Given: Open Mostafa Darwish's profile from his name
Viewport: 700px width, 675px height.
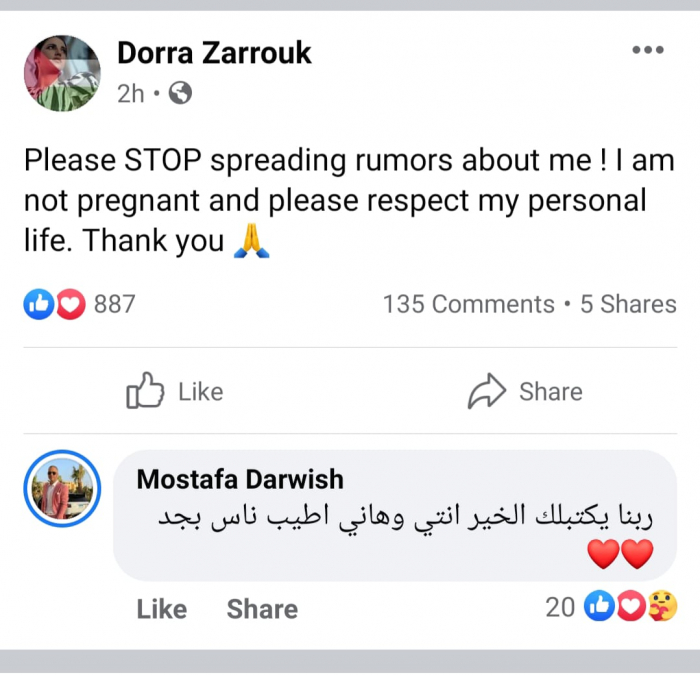Looking at the screenshot, I should 240,479.
